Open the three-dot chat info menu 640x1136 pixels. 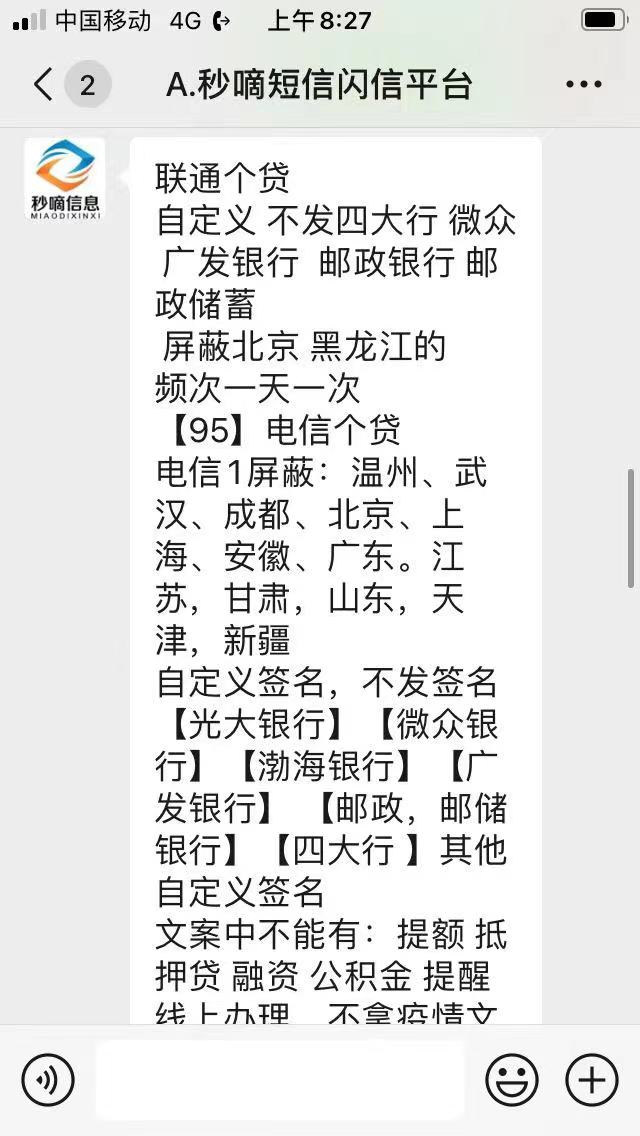pyautogui.click(x=584, y=85)
